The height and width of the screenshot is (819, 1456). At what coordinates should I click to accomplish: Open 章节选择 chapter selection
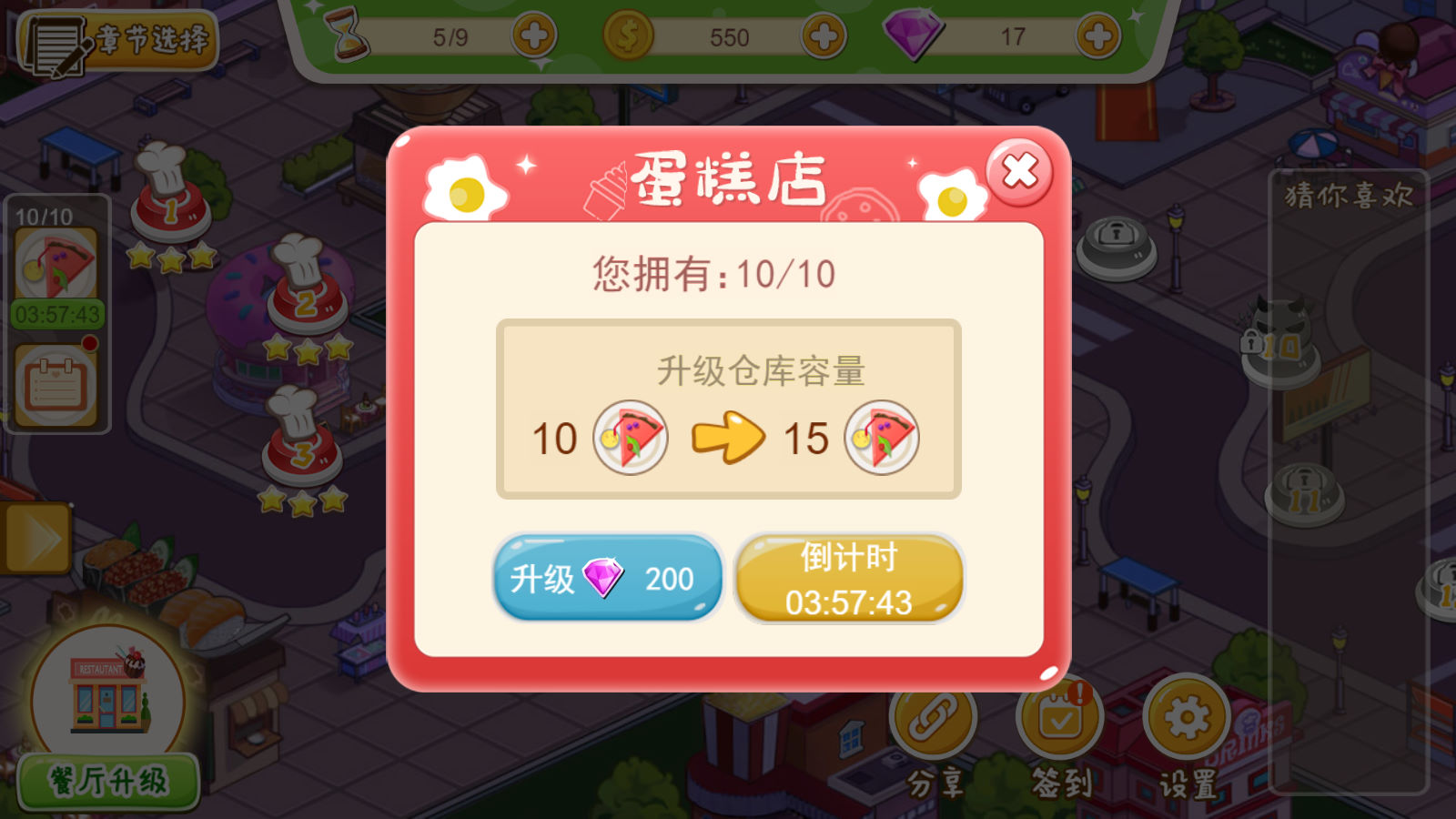pyautogui.click(x=118, y=41)
